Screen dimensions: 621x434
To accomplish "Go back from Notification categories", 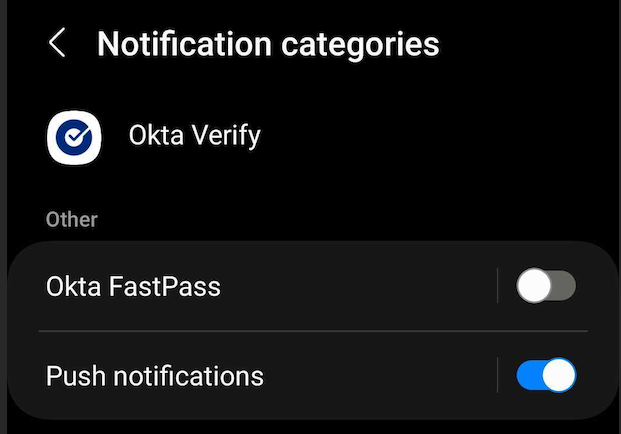I will [x=57, y=44].
